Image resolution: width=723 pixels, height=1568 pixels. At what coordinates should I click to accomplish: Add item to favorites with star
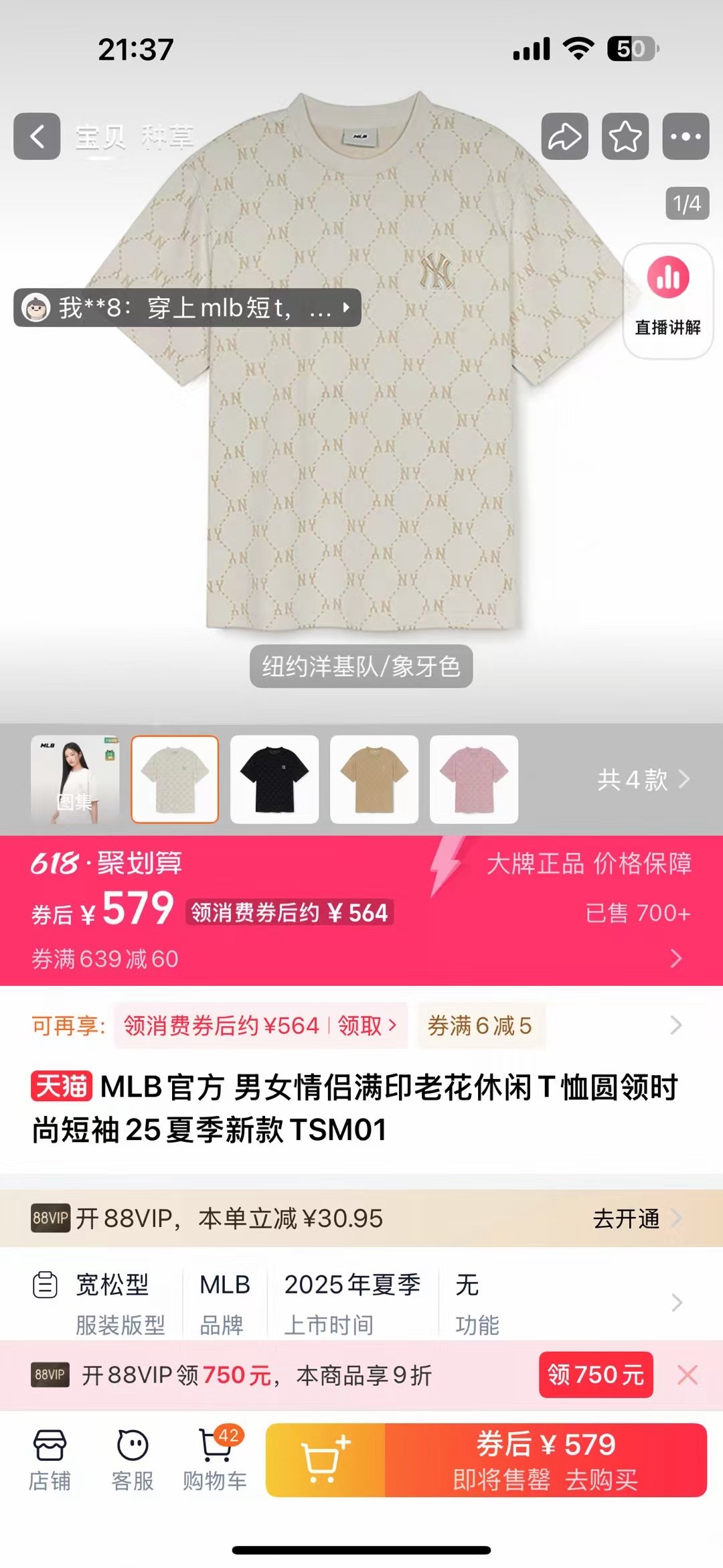coord(625,137)
